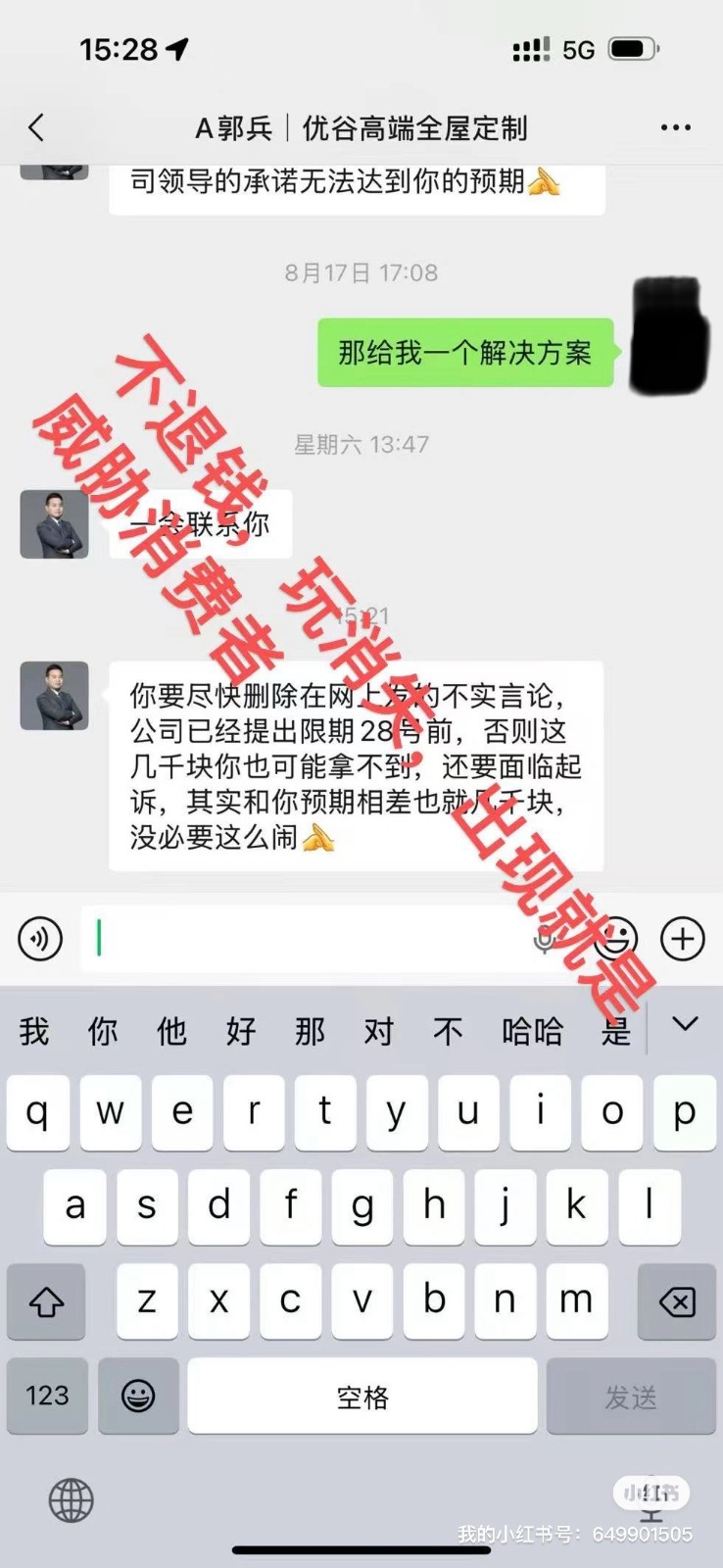The height and width of the screenshot is (1568, 723).
Task: Tap the 空格 space bar
Action: click(362, 1396)
